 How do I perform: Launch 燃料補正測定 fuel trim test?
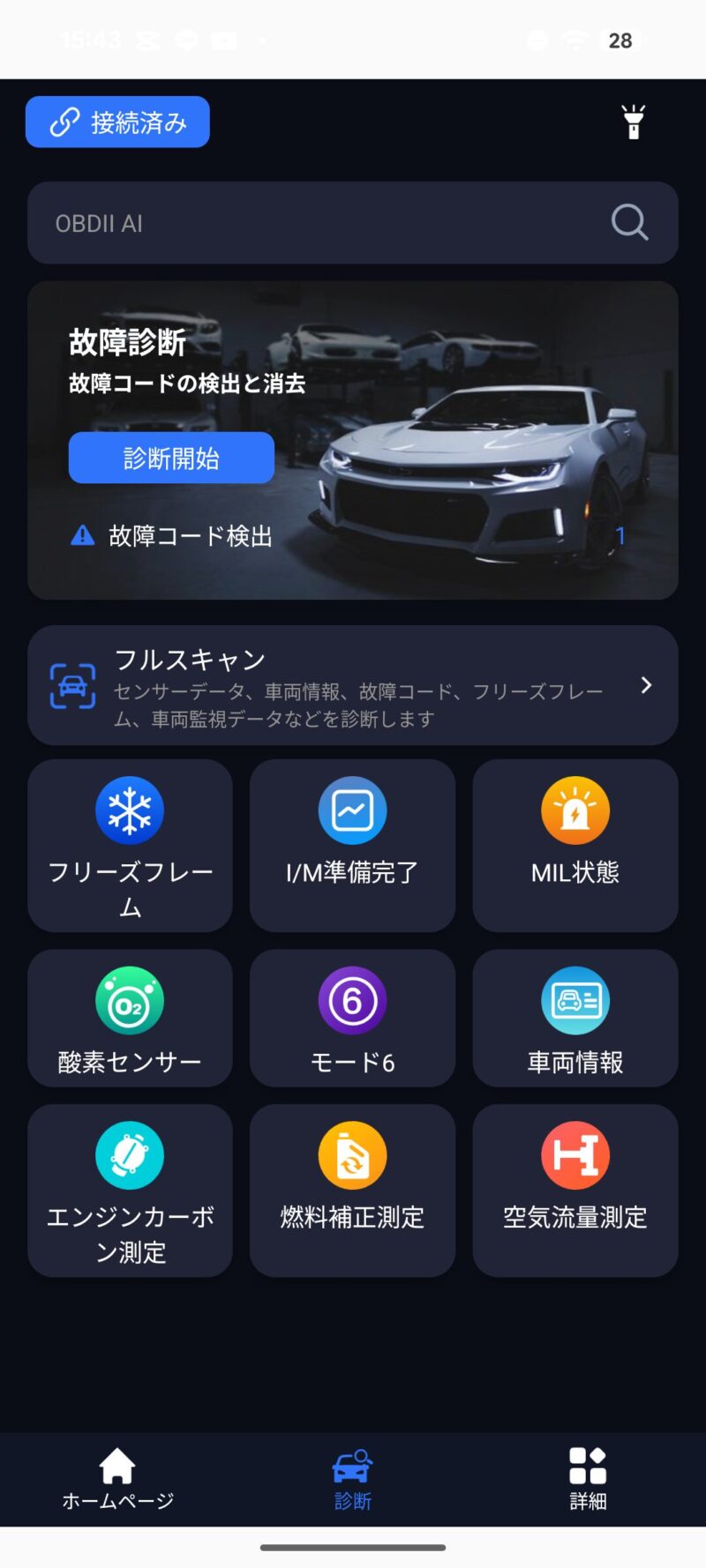pos(352,1190)
